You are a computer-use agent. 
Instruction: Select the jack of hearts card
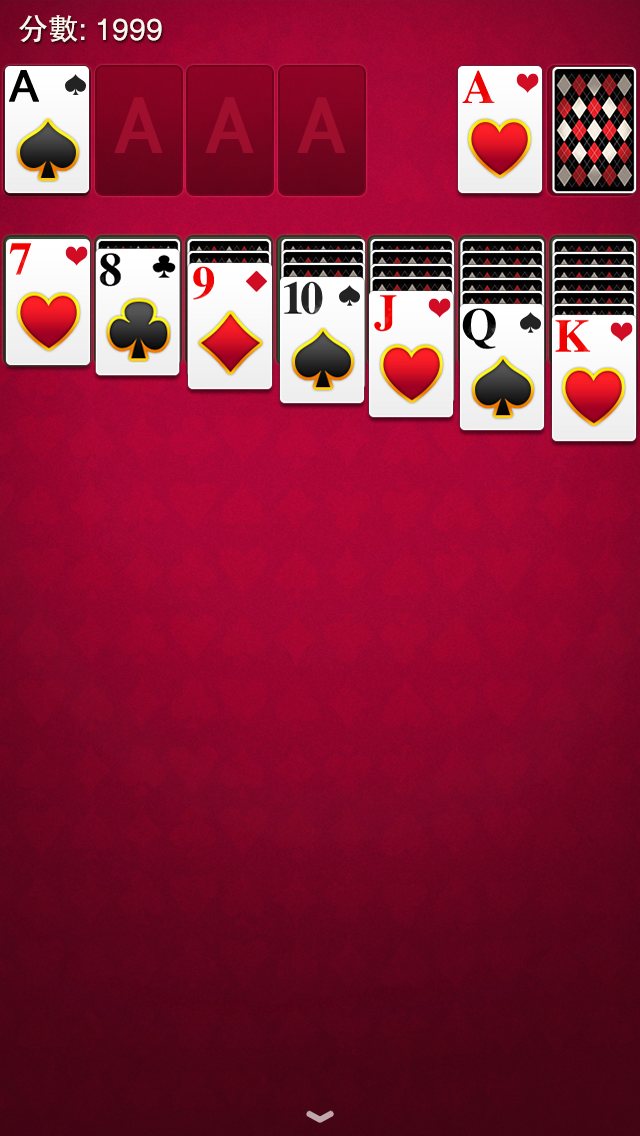point(411,354)
